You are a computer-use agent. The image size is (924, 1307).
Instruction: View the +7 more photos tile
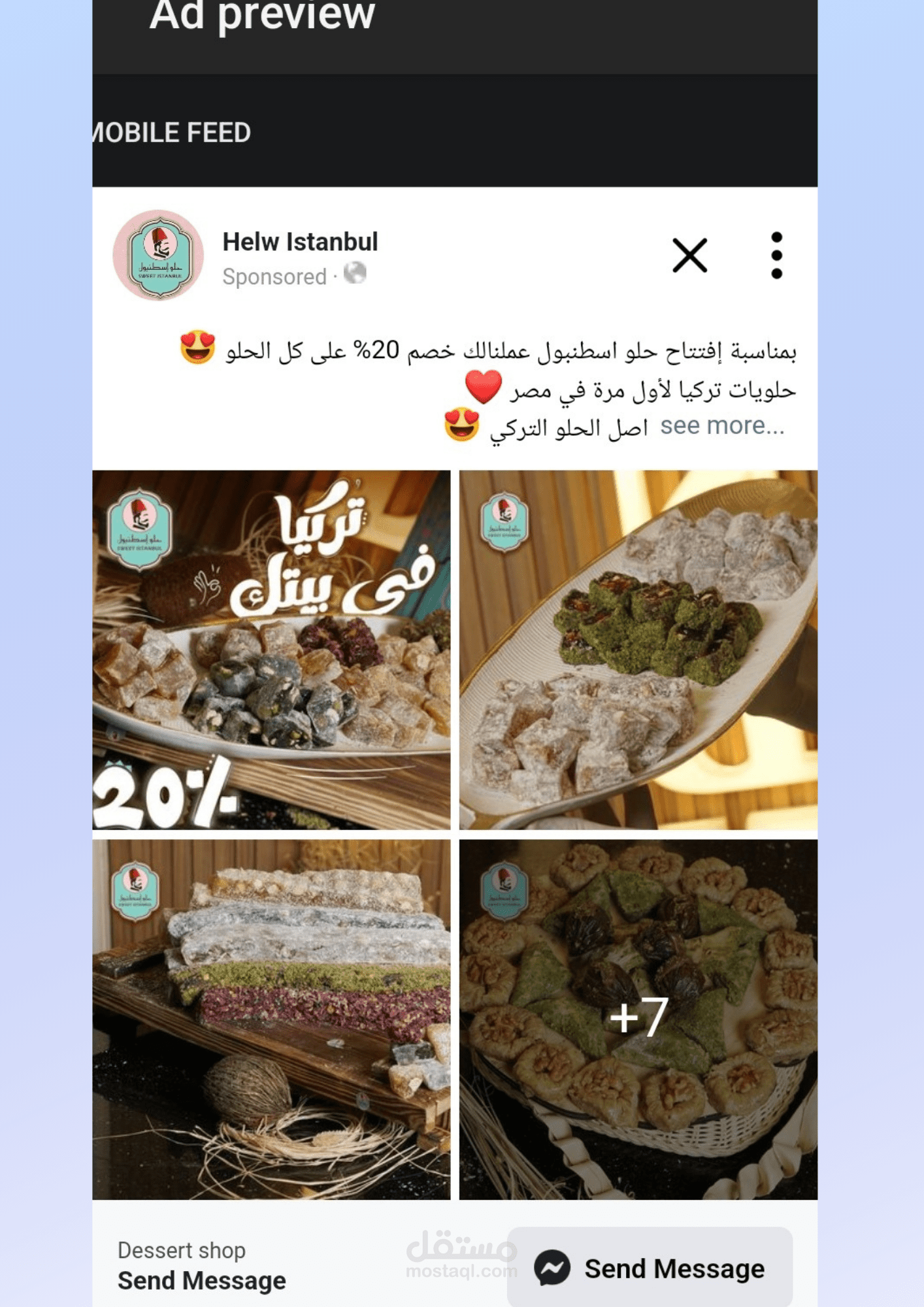point(638,1019)
